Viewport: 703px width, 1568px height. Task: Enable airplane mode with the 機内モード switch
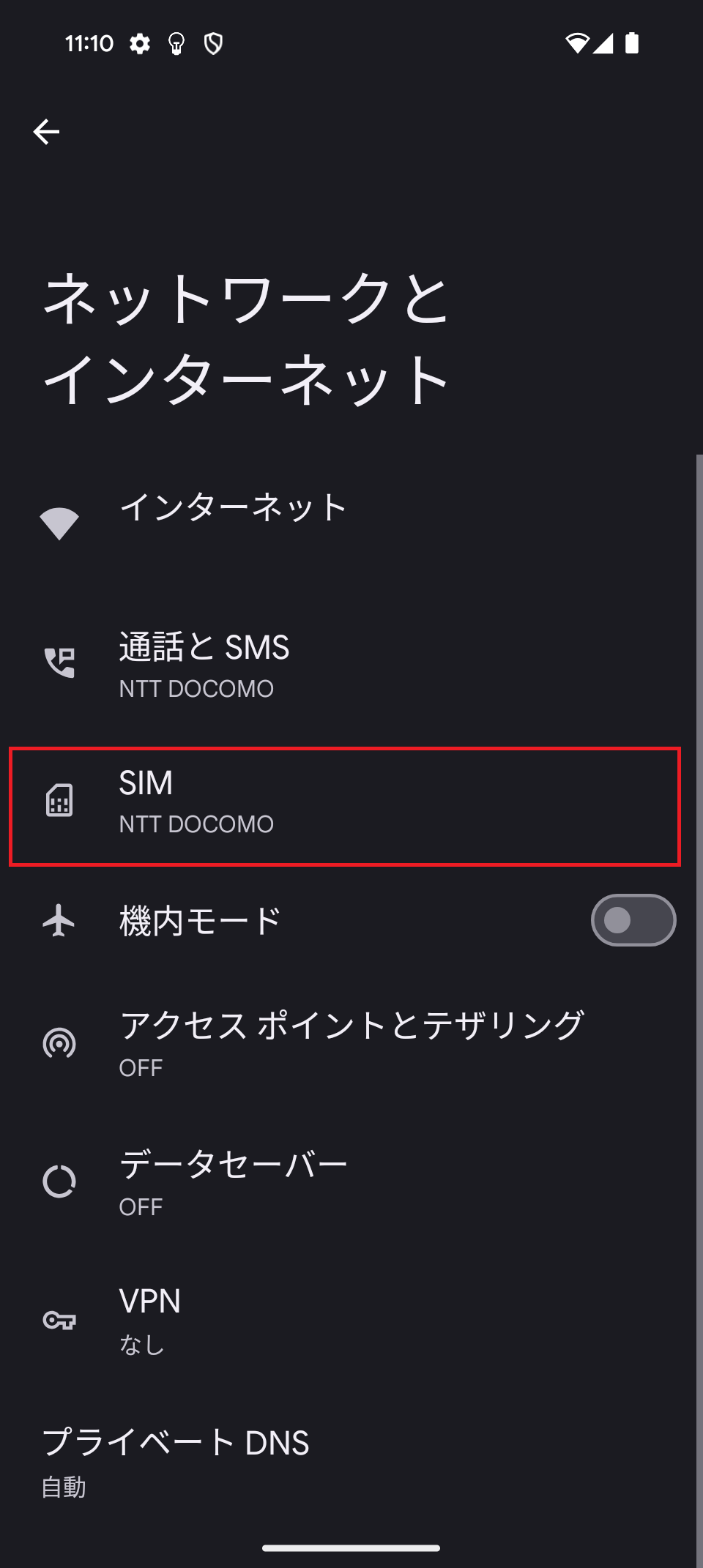click(x=633, y=920)
